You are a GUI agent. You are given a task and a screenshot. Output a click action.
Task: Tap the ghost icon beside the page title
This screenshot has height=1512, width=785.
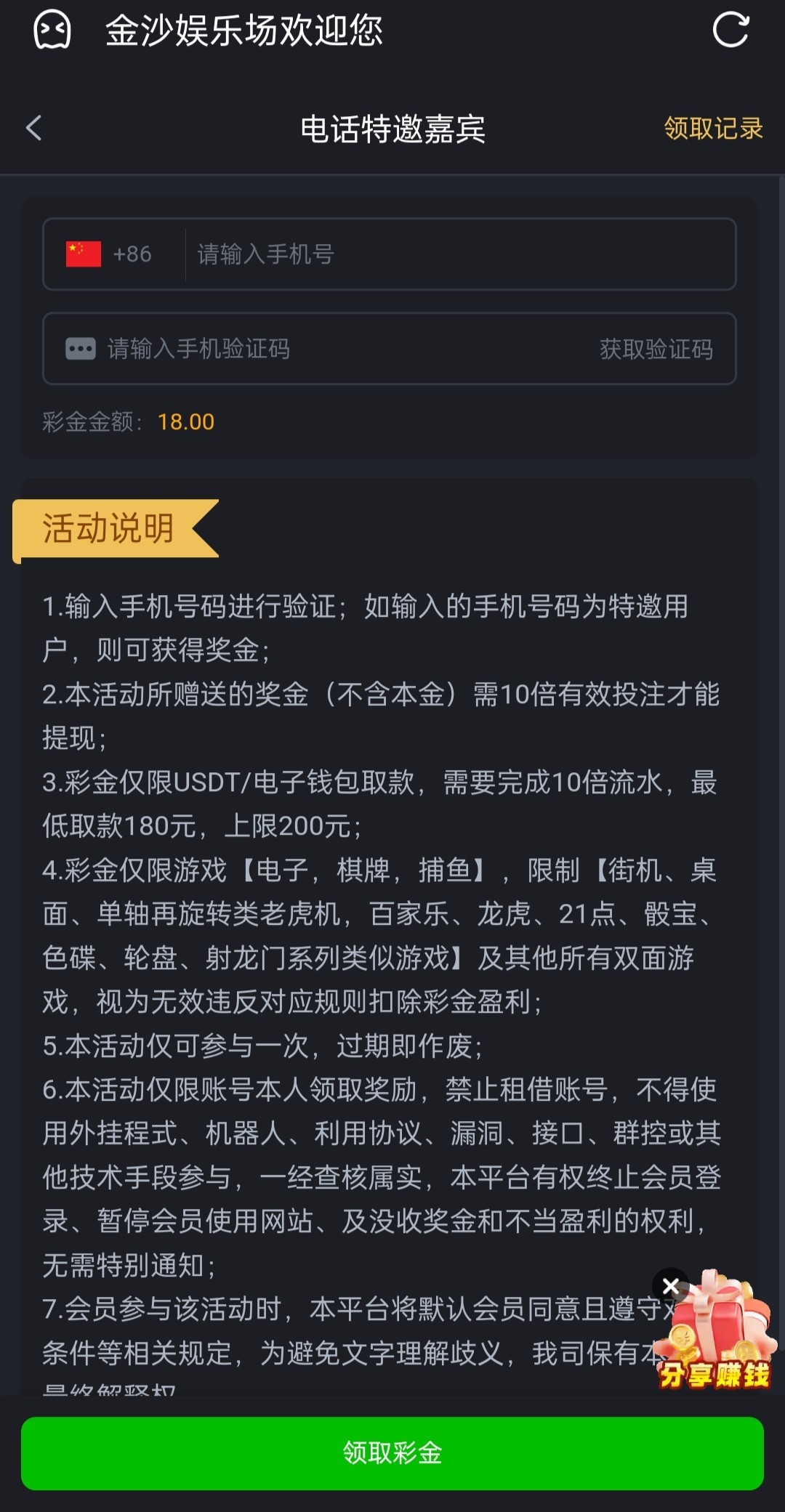(52, 31)
